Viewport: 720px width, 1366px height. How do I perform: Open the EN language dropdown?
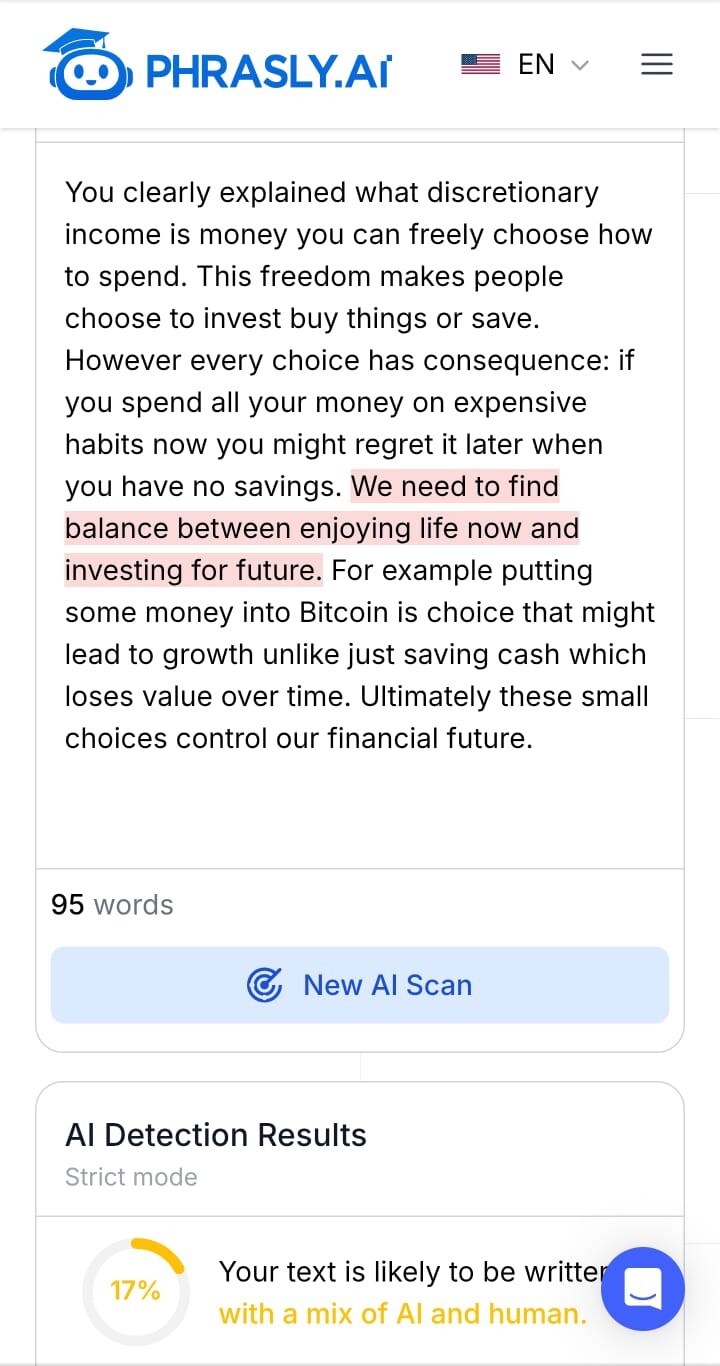point(526,65)
